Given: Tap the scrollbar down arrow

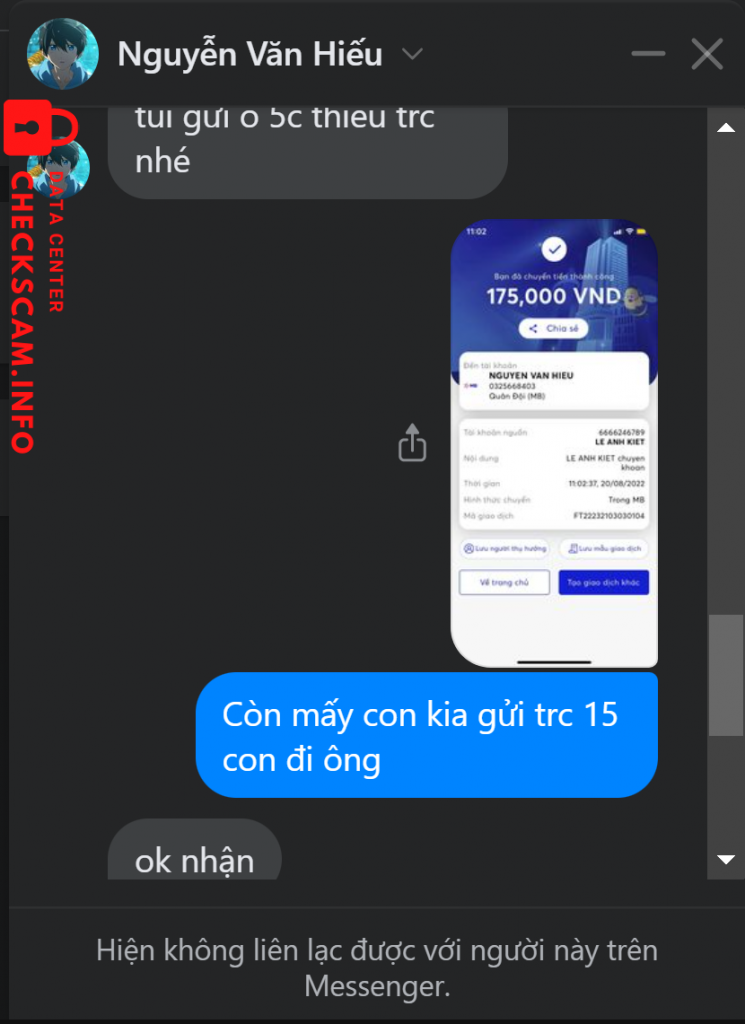Looking at the screenshot, I should click(726, 858).
